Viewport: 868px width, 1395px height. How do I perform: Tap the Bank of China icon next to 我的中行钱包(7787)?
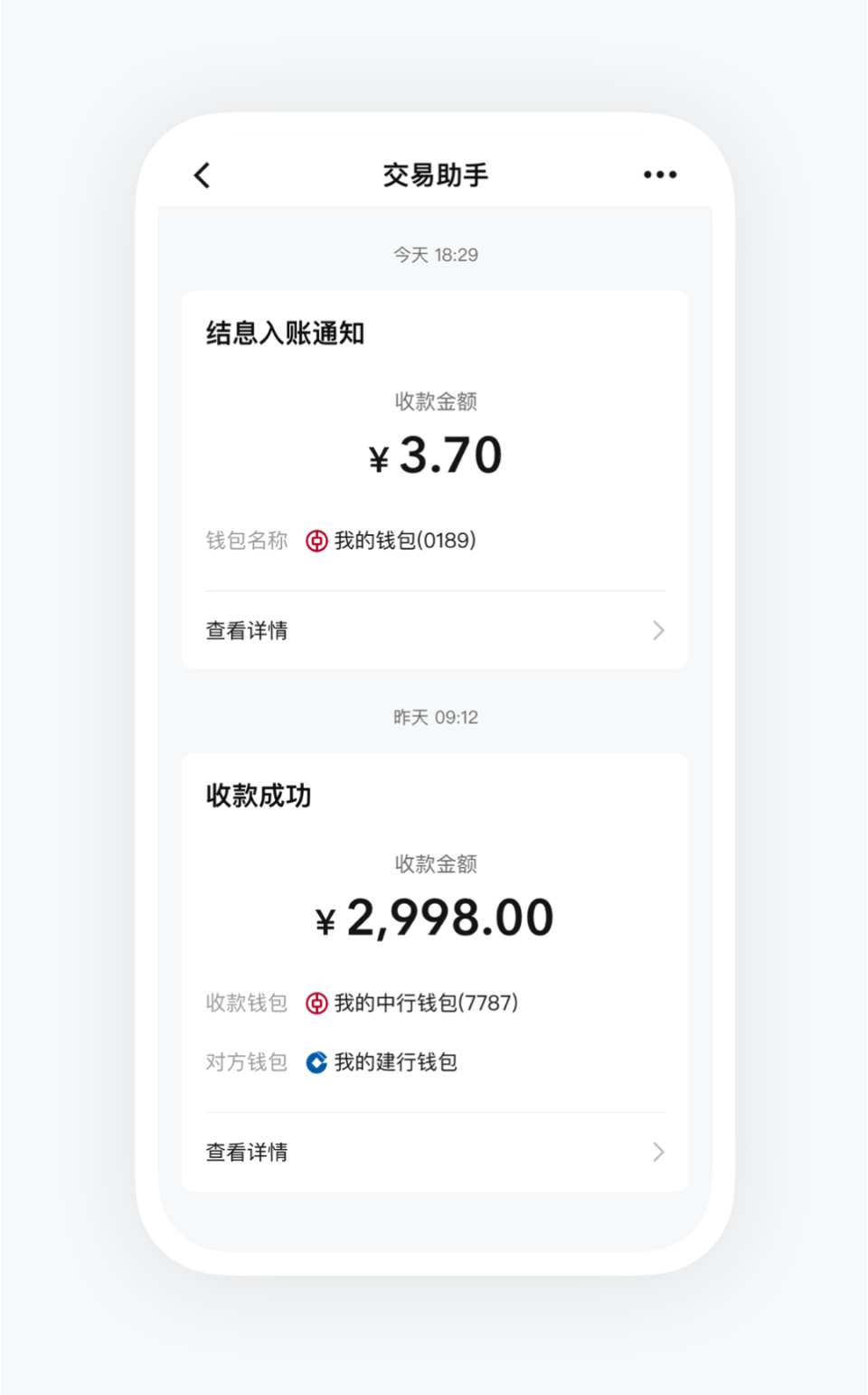[316, 1003]
